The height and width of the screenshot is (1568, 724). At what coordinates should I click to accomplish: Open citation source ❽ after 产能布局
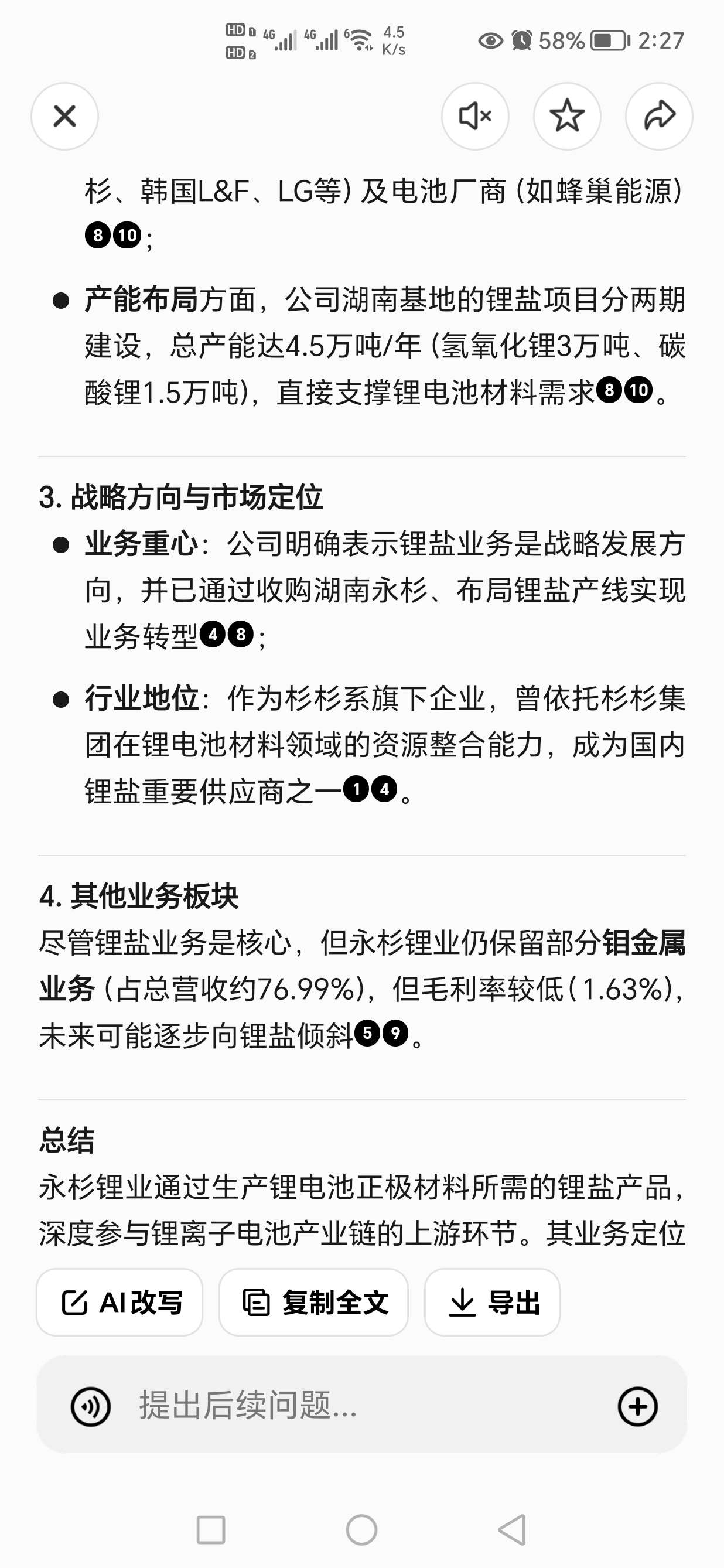pos(610,390)
